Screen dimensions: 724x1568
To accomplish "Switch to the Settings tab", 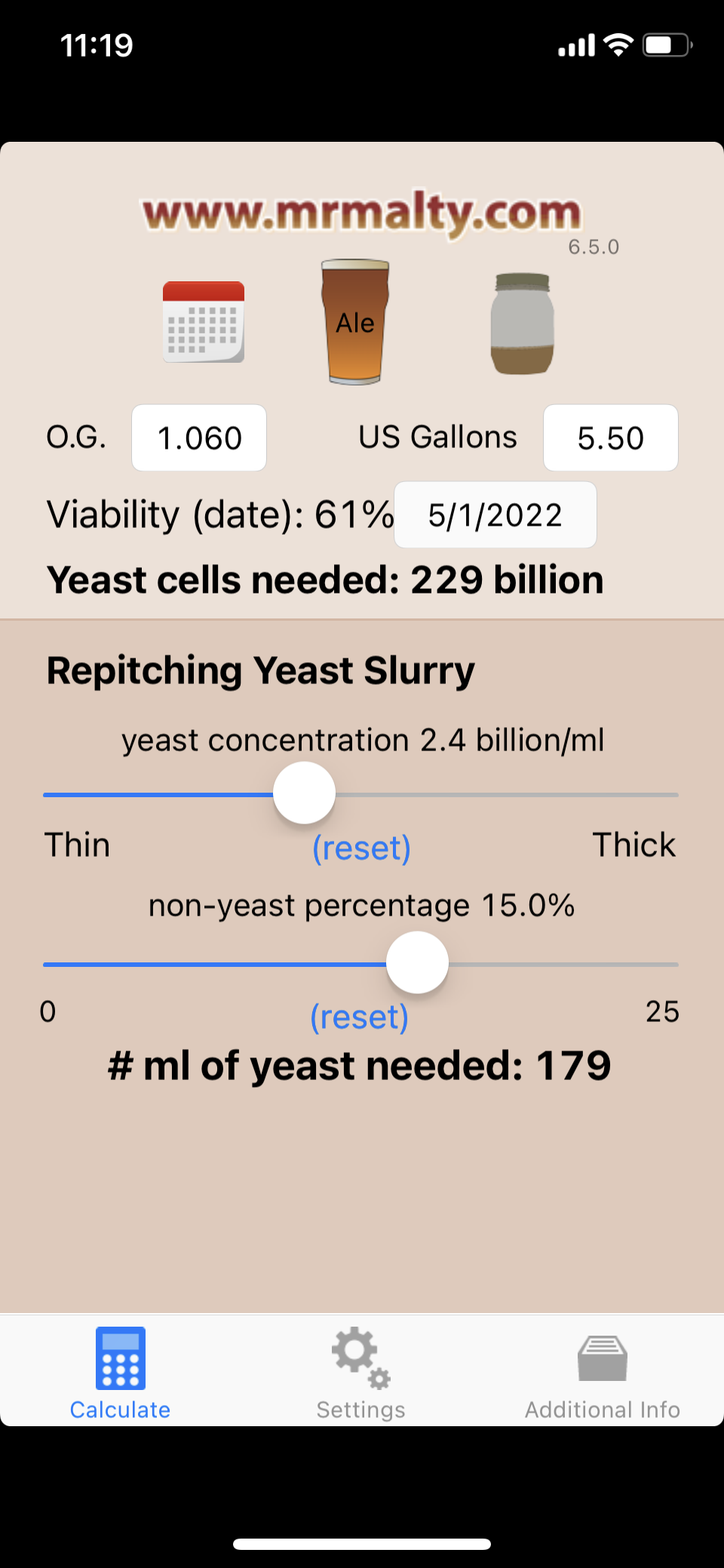I will point(361,1373).
